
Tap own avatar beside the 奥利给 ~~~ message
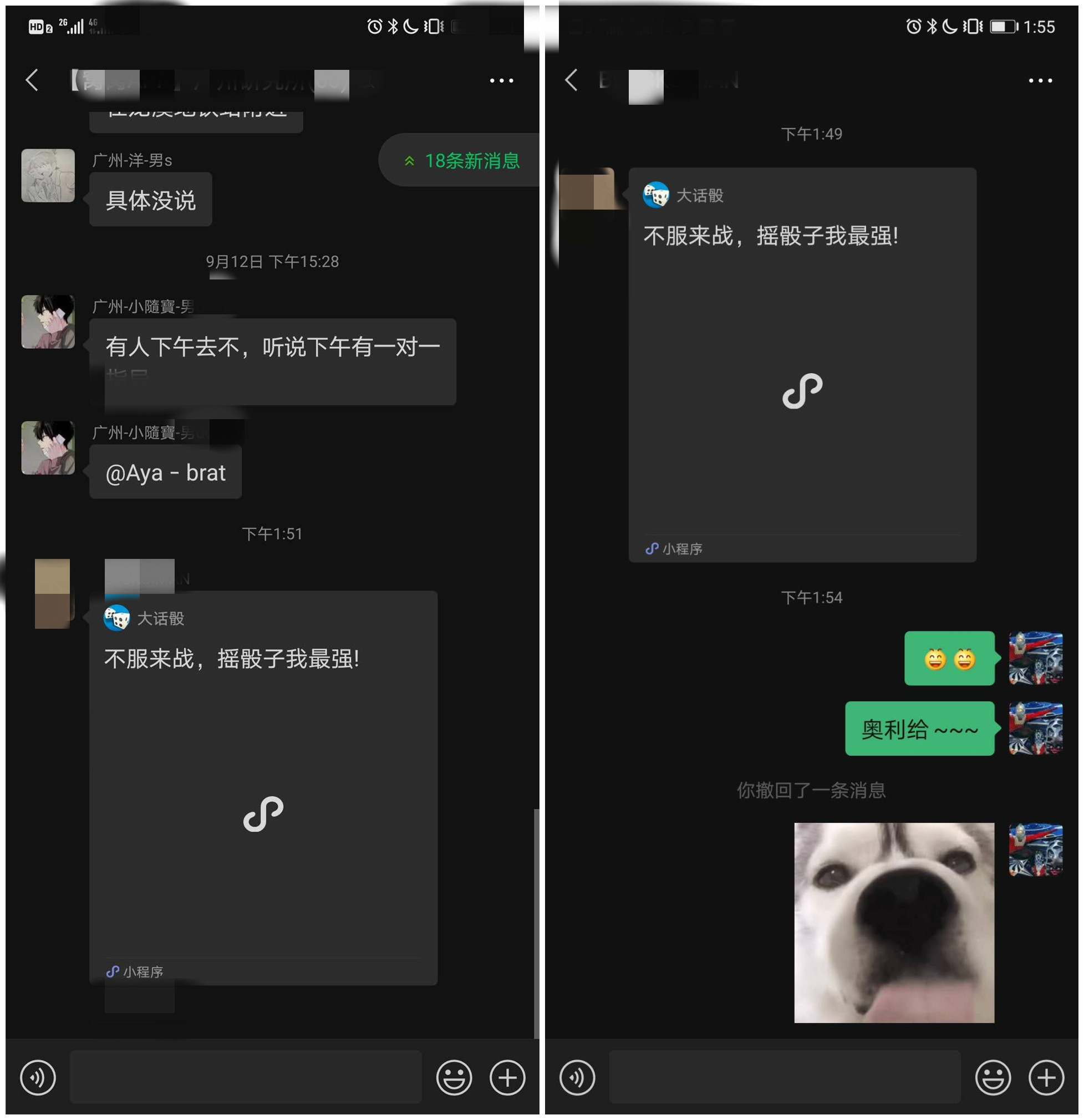(1036, 729)
